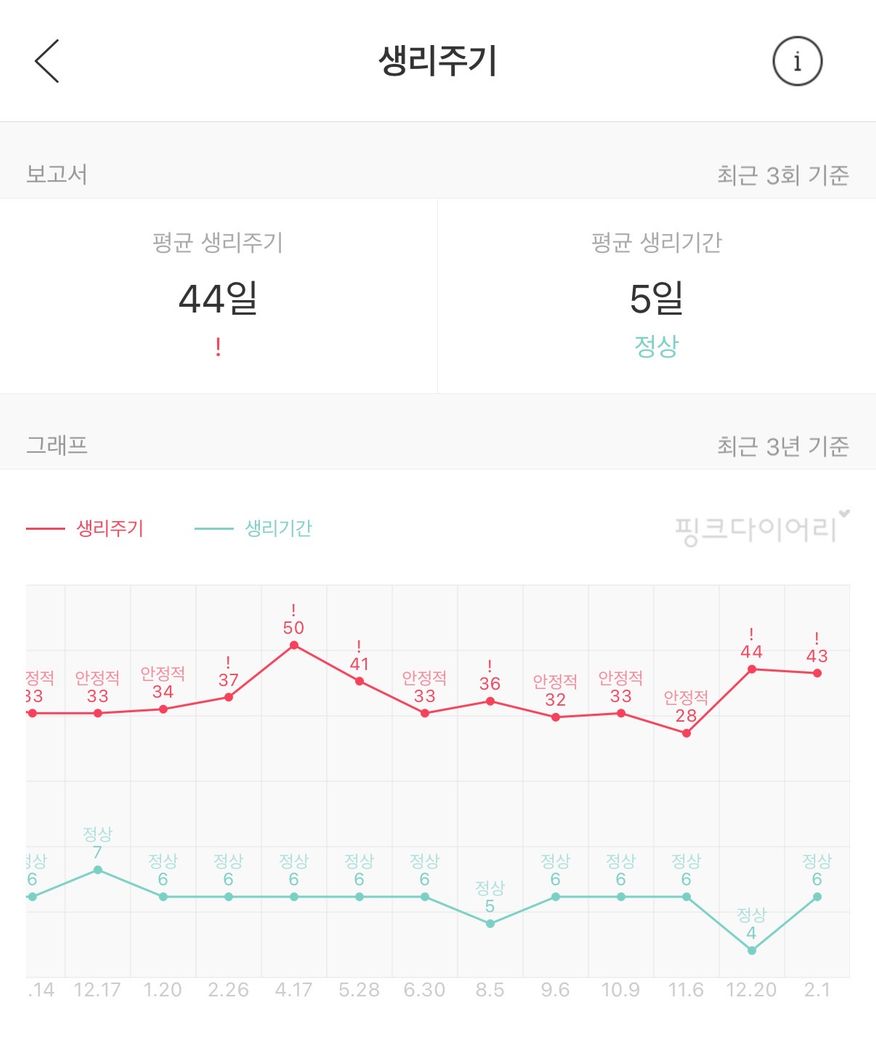
Task: Go back using the top-left arrow
Action: pyautogui.click(x=47, y=62)
